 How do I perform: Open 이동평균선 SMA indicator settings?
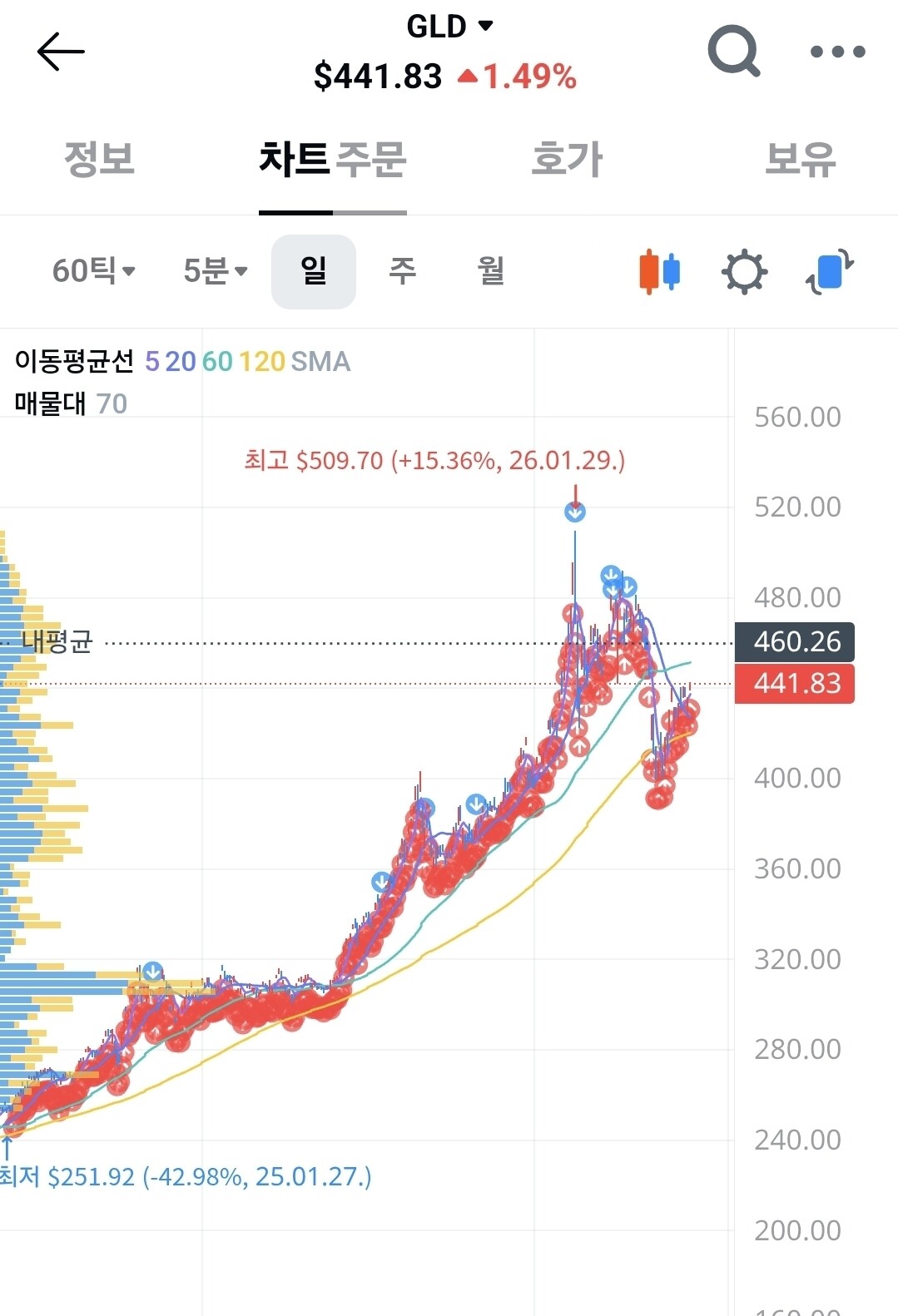point(182,362)
